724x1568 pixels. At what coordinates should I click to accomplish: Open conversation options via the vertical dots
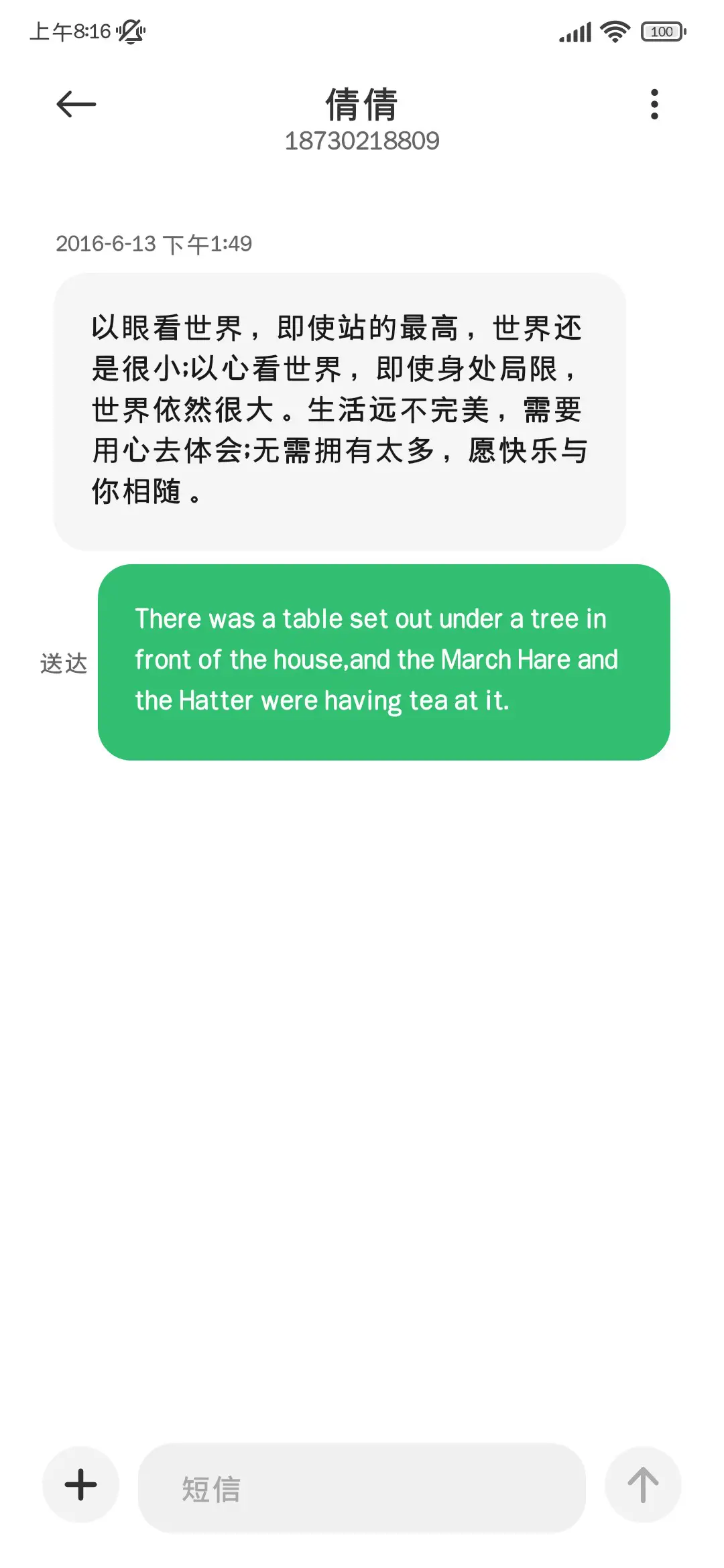(x=654, y=104)
